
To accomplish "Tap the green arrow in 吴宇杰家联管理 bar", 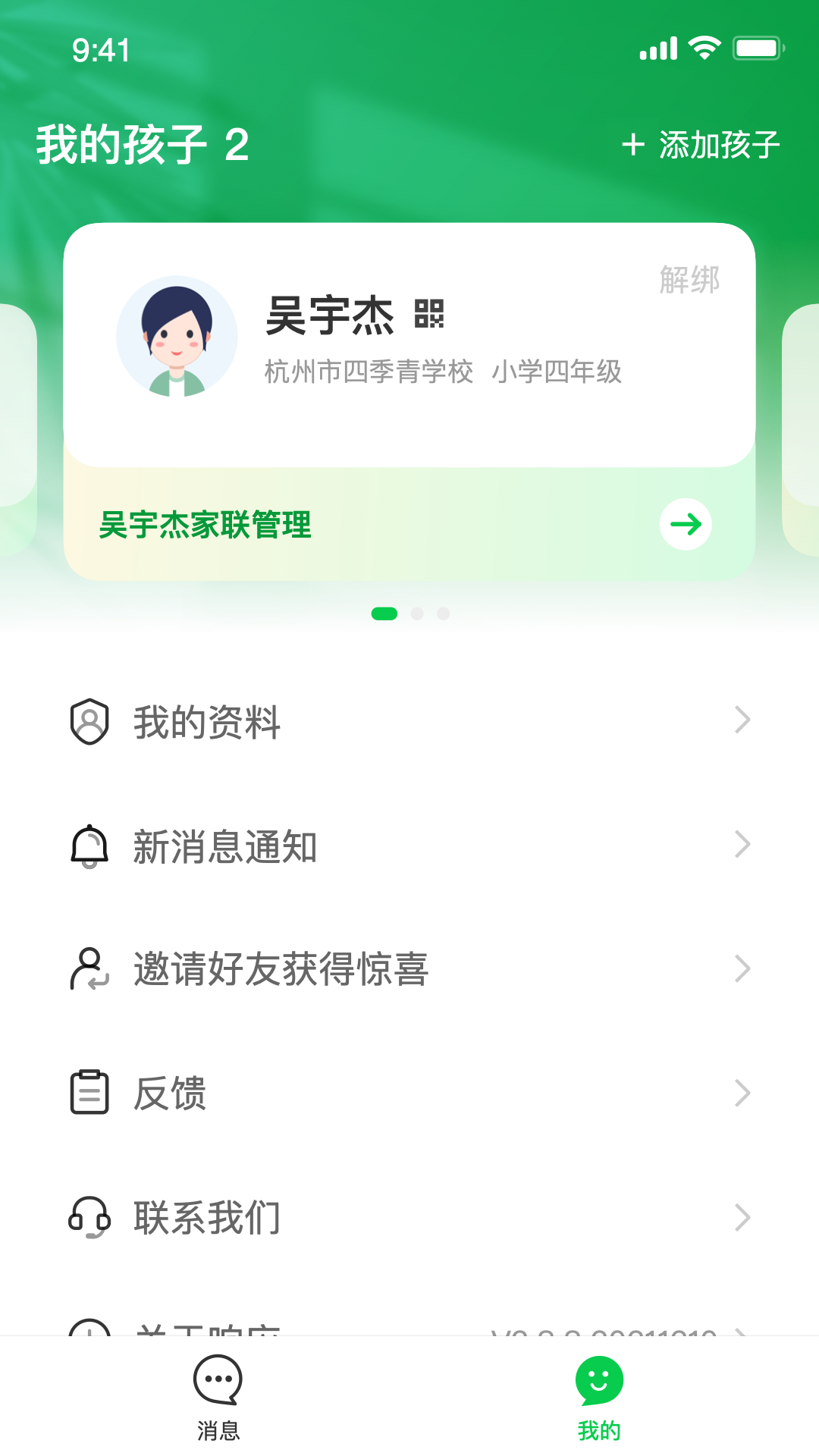I will pyautogui.click(x=686, y=524).
